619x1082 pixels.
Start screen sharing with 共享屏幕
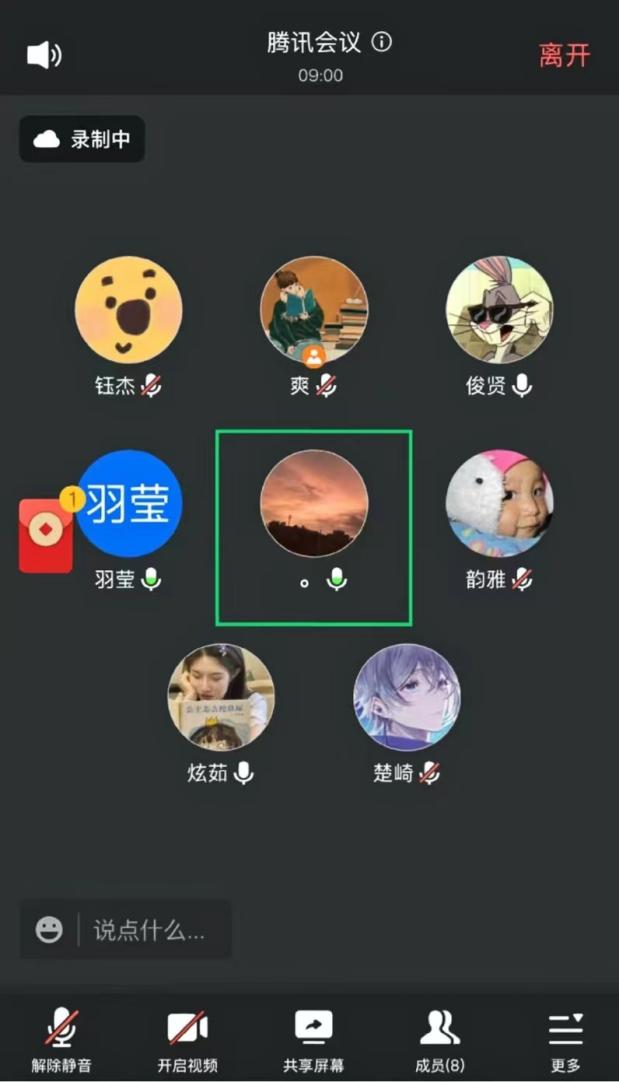pyautogui.click(x=313, y=1040)
